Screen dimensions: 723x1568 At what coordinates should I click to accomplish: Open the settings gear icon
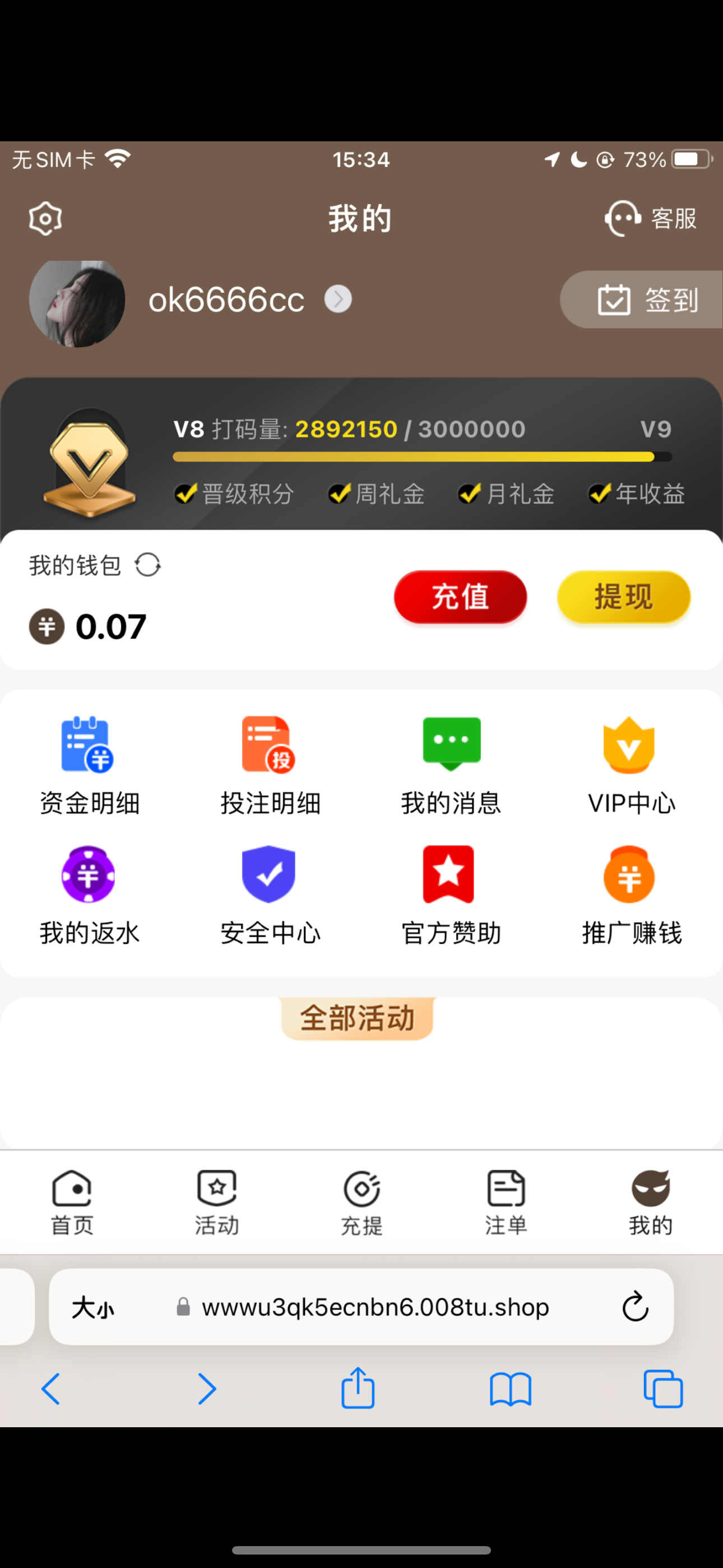point(45,219)
